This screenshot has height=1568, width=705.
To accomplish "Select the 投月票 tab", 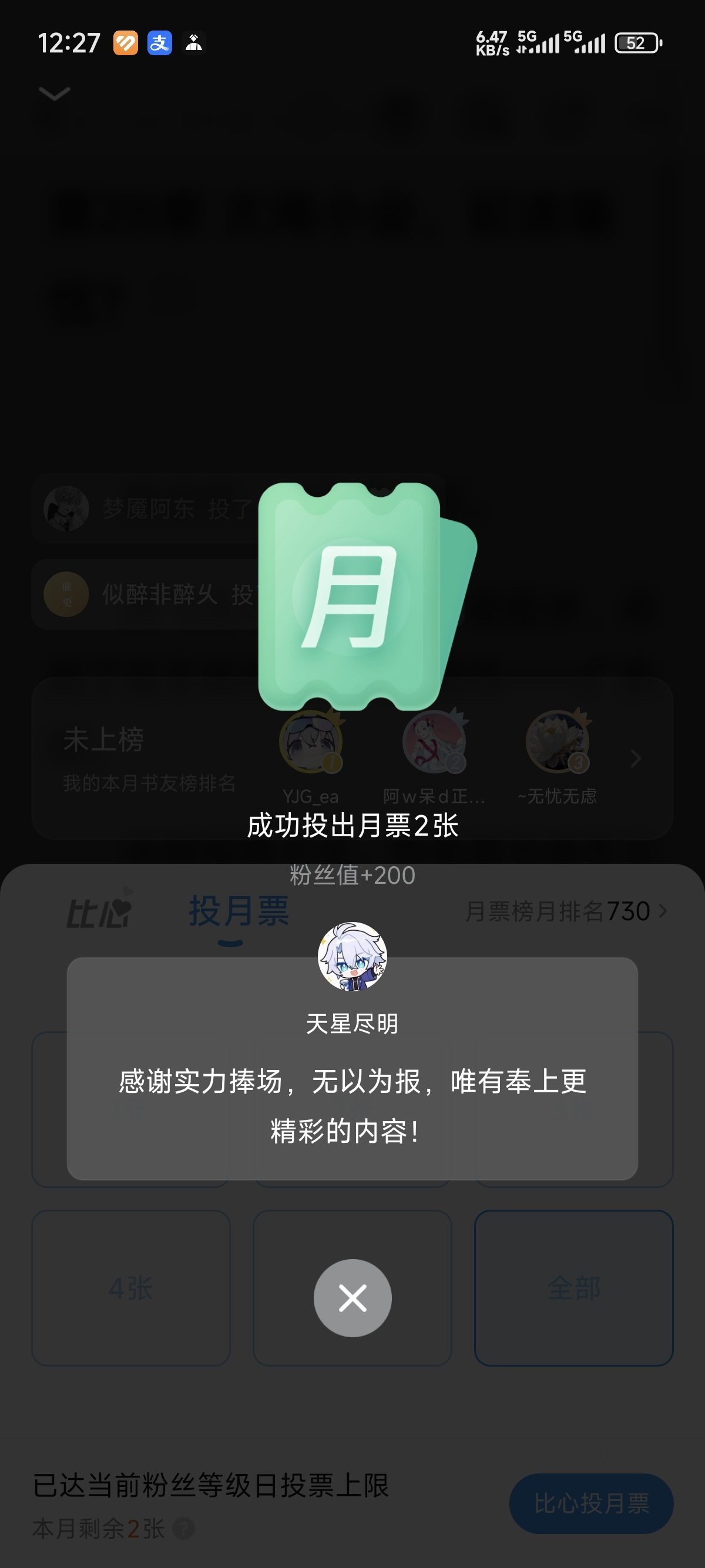I will (239, 911).
